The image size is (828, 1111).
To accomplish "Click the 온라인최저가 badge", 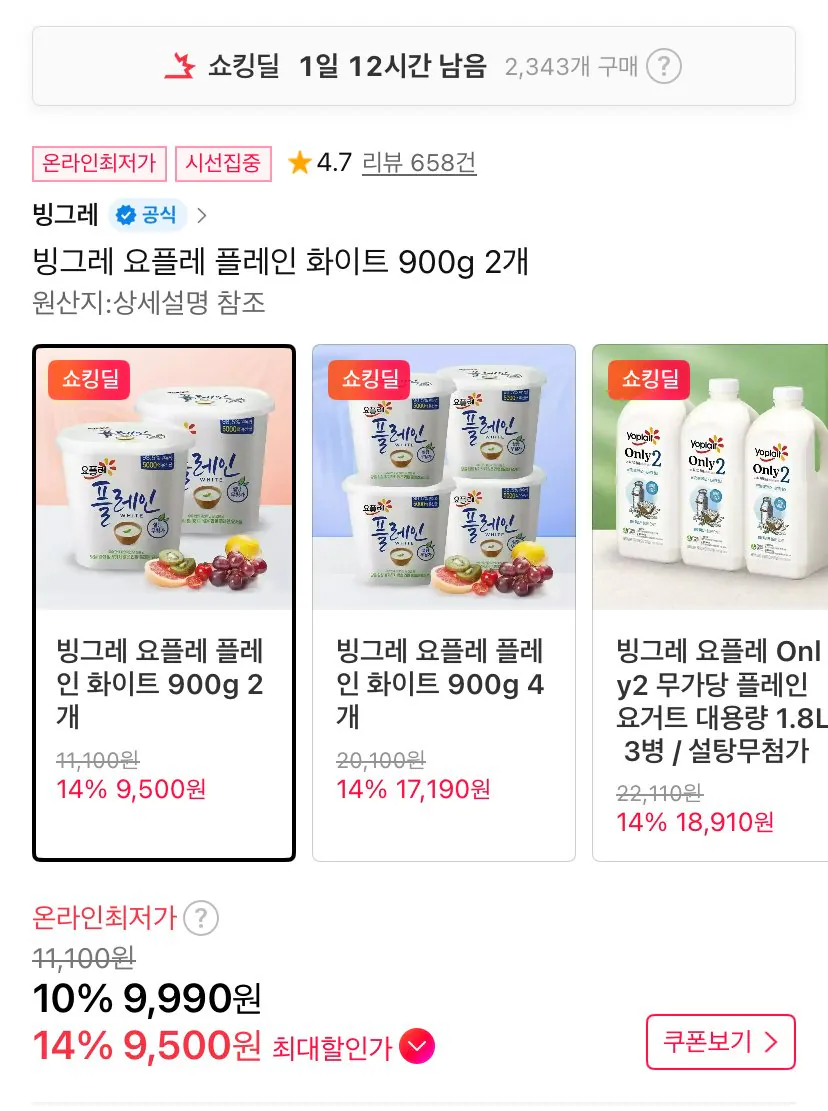I will [99, 164].
